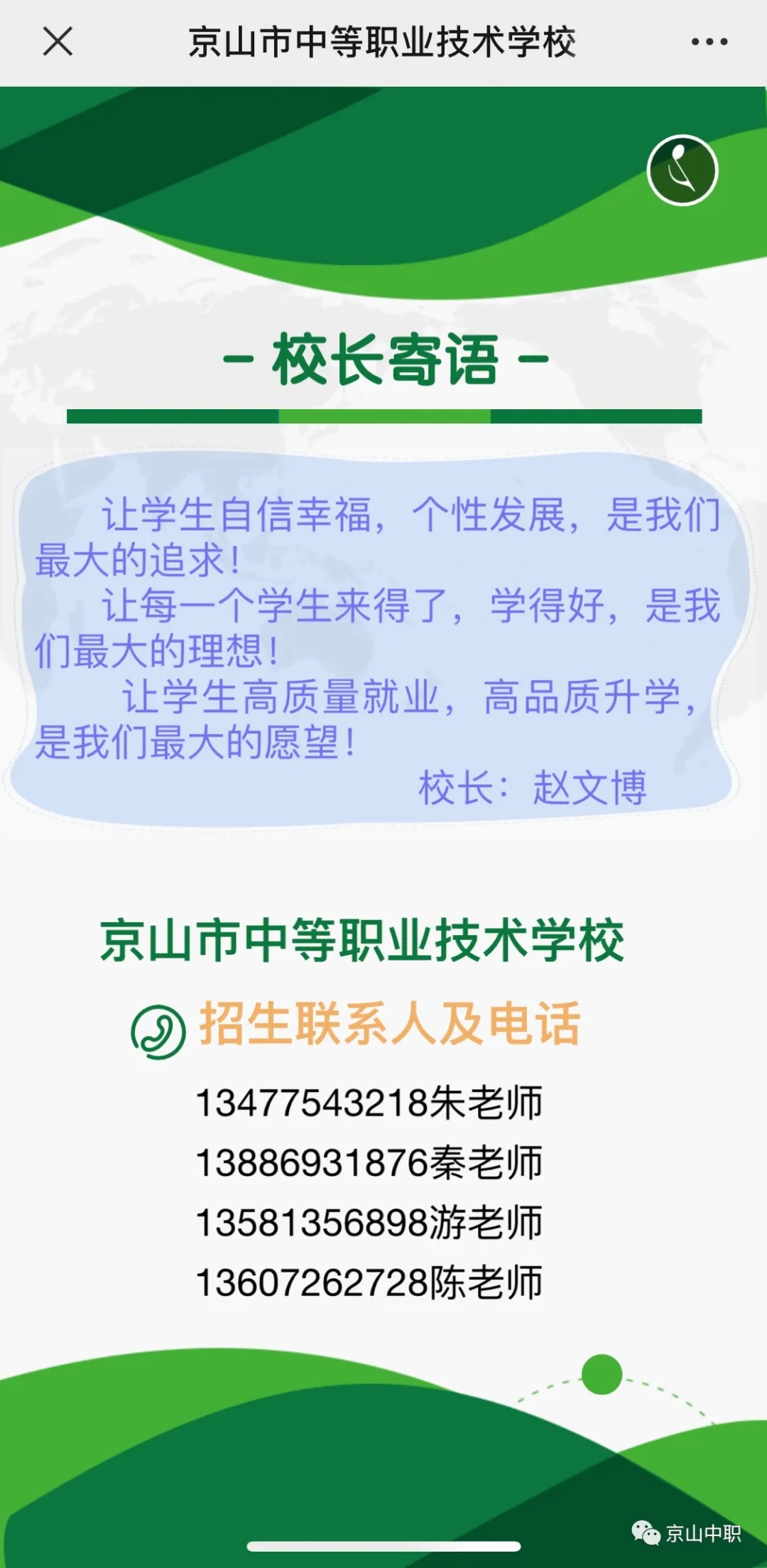Open the three-dot overflow menu
This screenshot has height=1568, width=767.
tap(709, 42)
